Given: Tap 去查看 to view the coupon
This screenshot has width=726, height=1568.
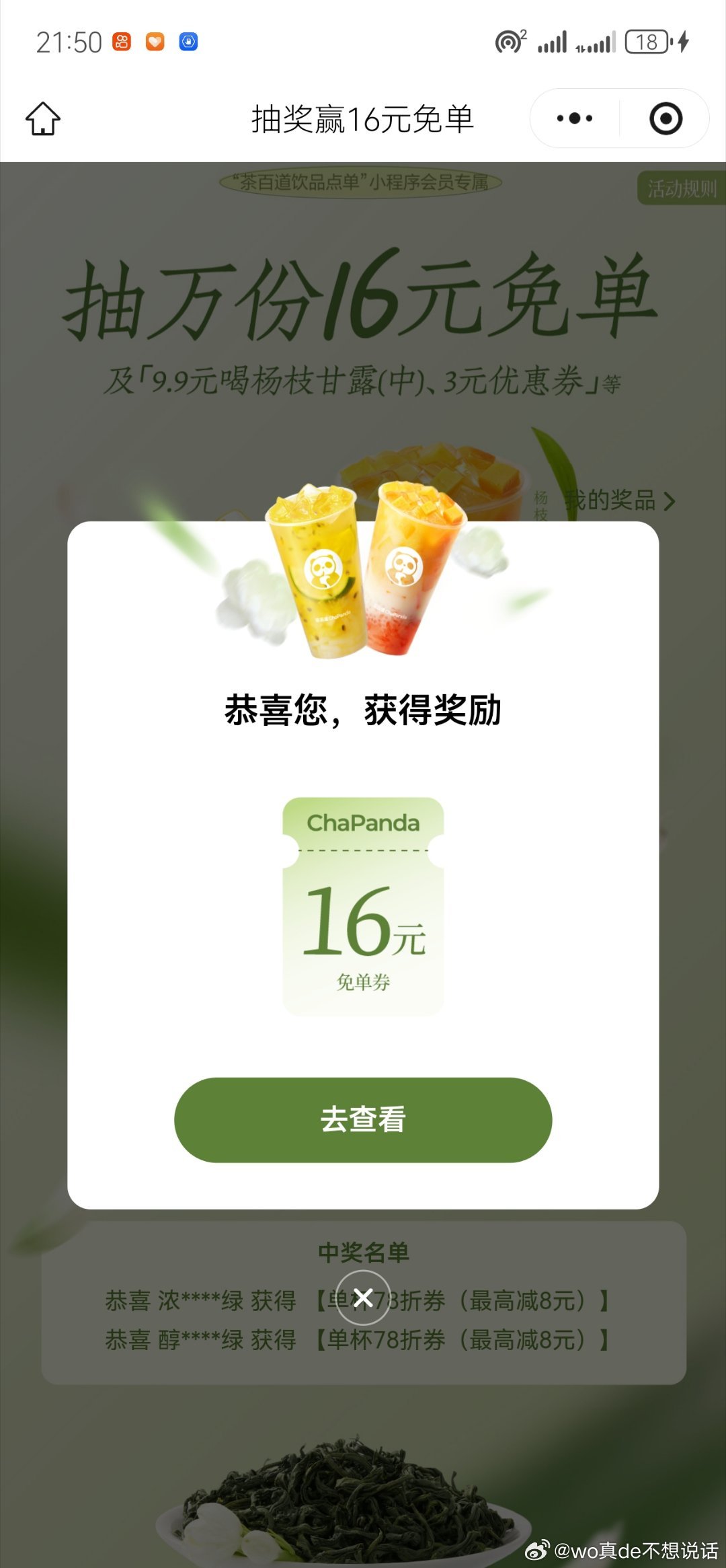Looking at the screenshot, I should pos(363,1120).
